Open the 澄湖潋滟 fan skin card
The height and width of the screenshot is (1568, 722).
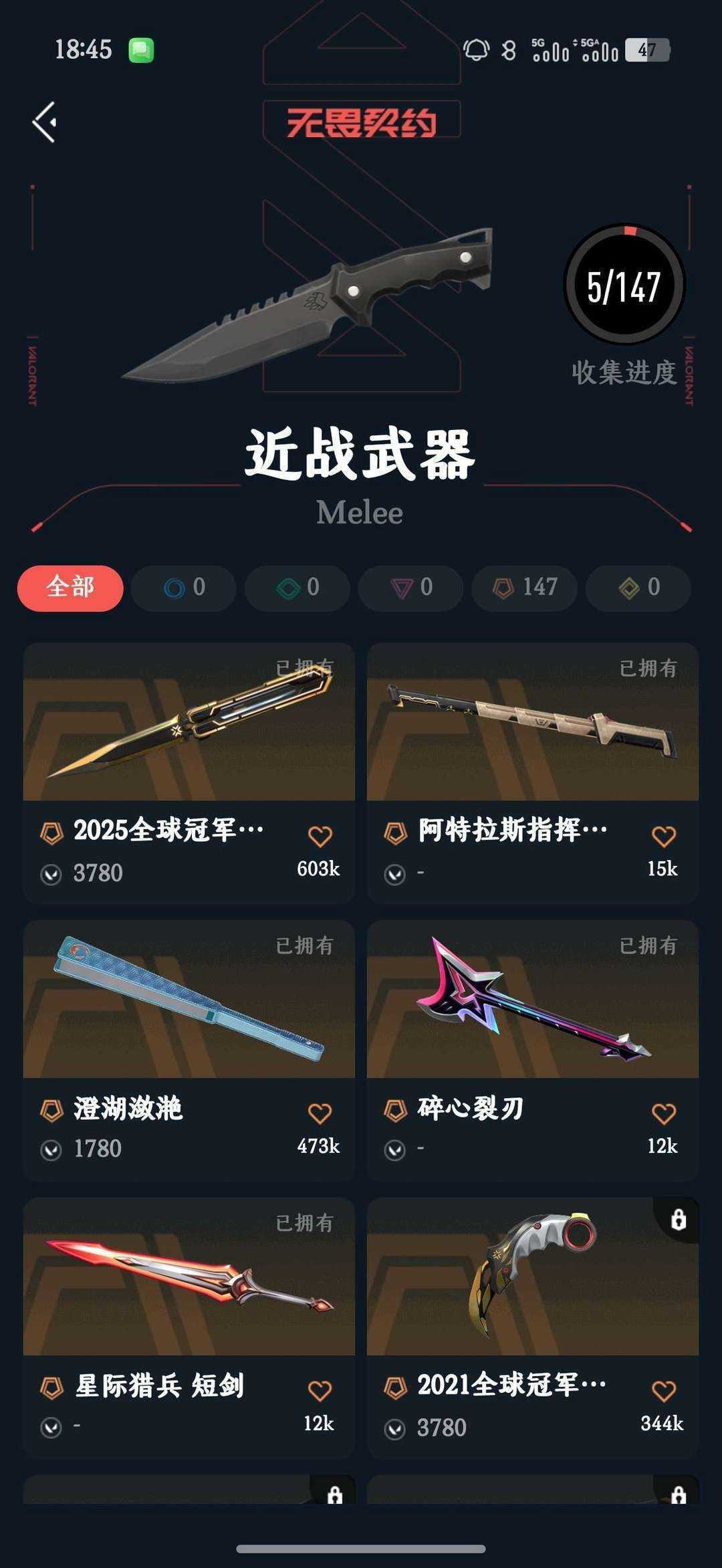189,1050
